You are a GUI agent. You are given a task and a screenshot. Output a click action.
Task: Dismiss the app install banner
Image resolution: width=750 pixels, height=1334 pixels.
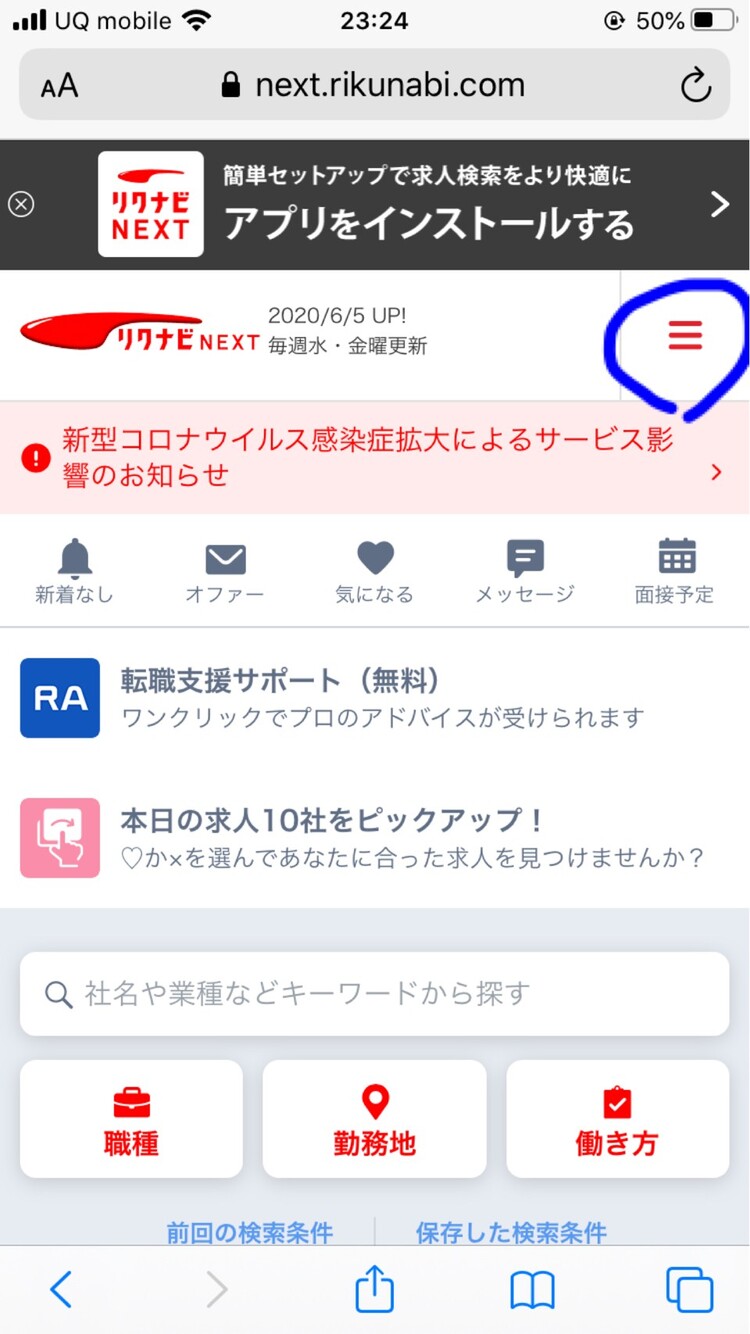[x=21, y=204]
